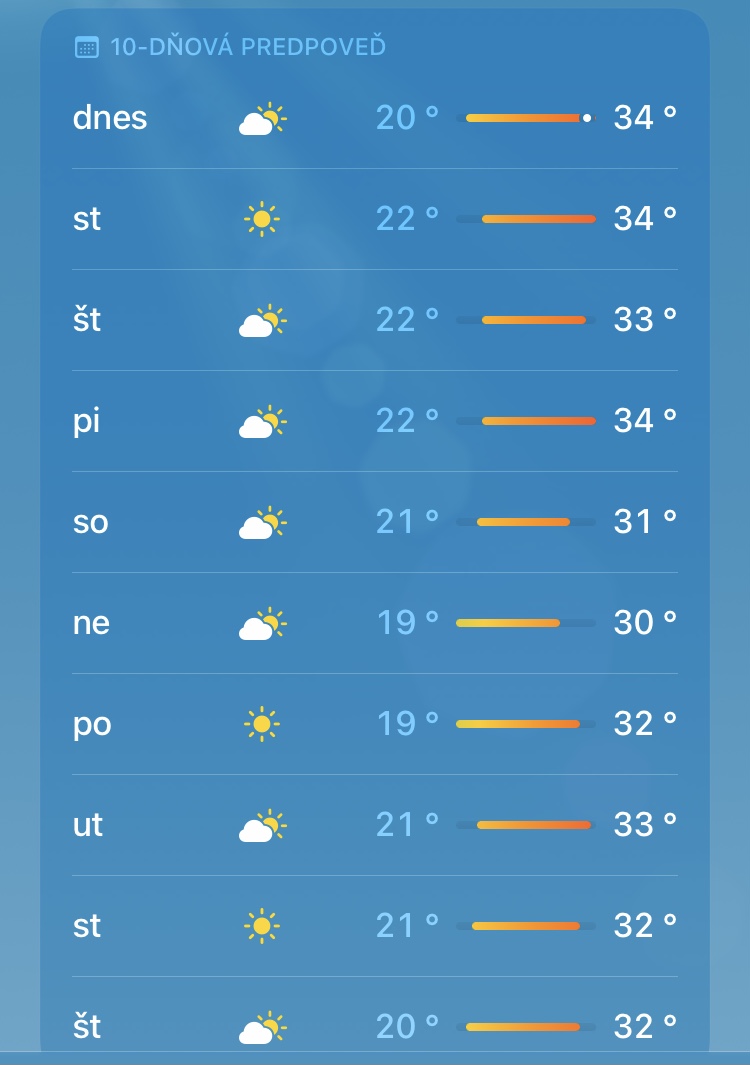
Task: Open the so forecast row
Action: [x=374, y=522]
